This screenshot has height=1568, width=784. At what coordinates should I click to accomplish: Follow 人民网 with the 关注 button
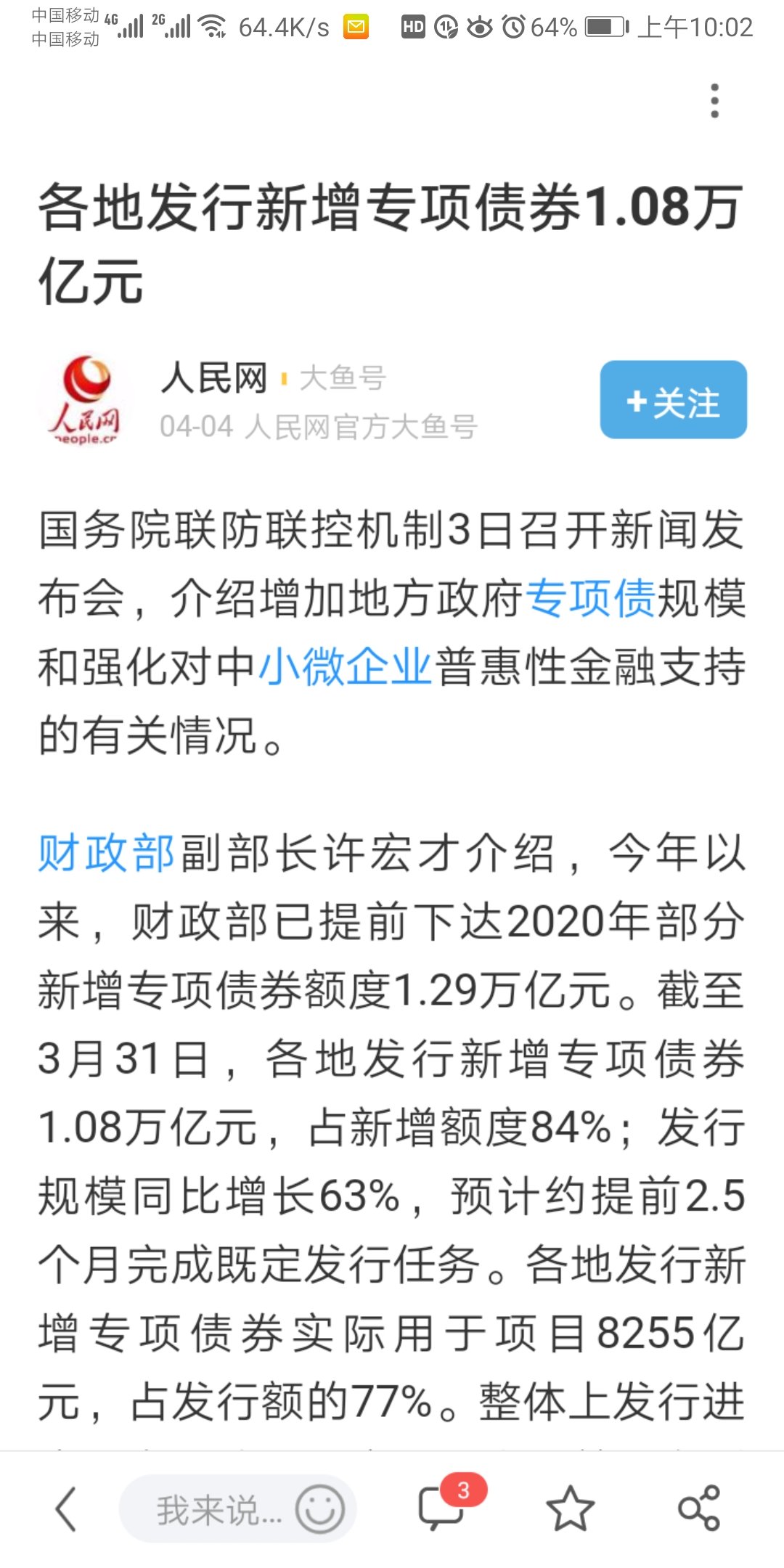coord(673,400)
